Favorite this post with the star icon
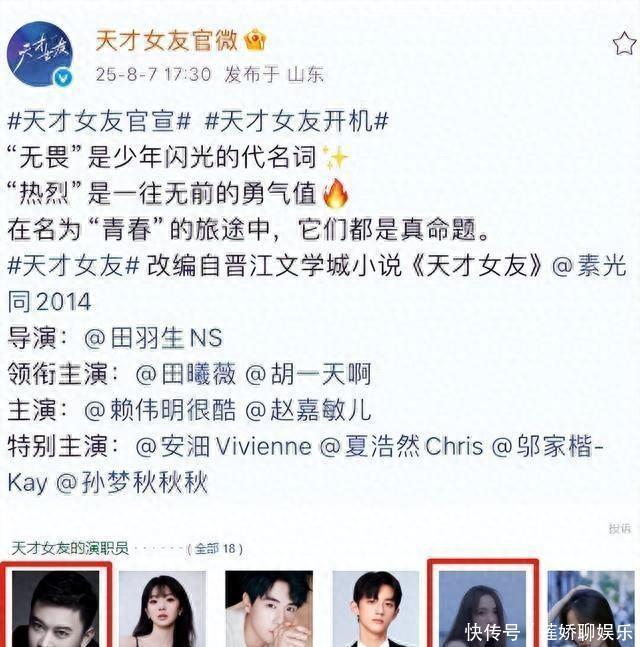The width and height of the screenshot is (640, 647). coord(624,43)
